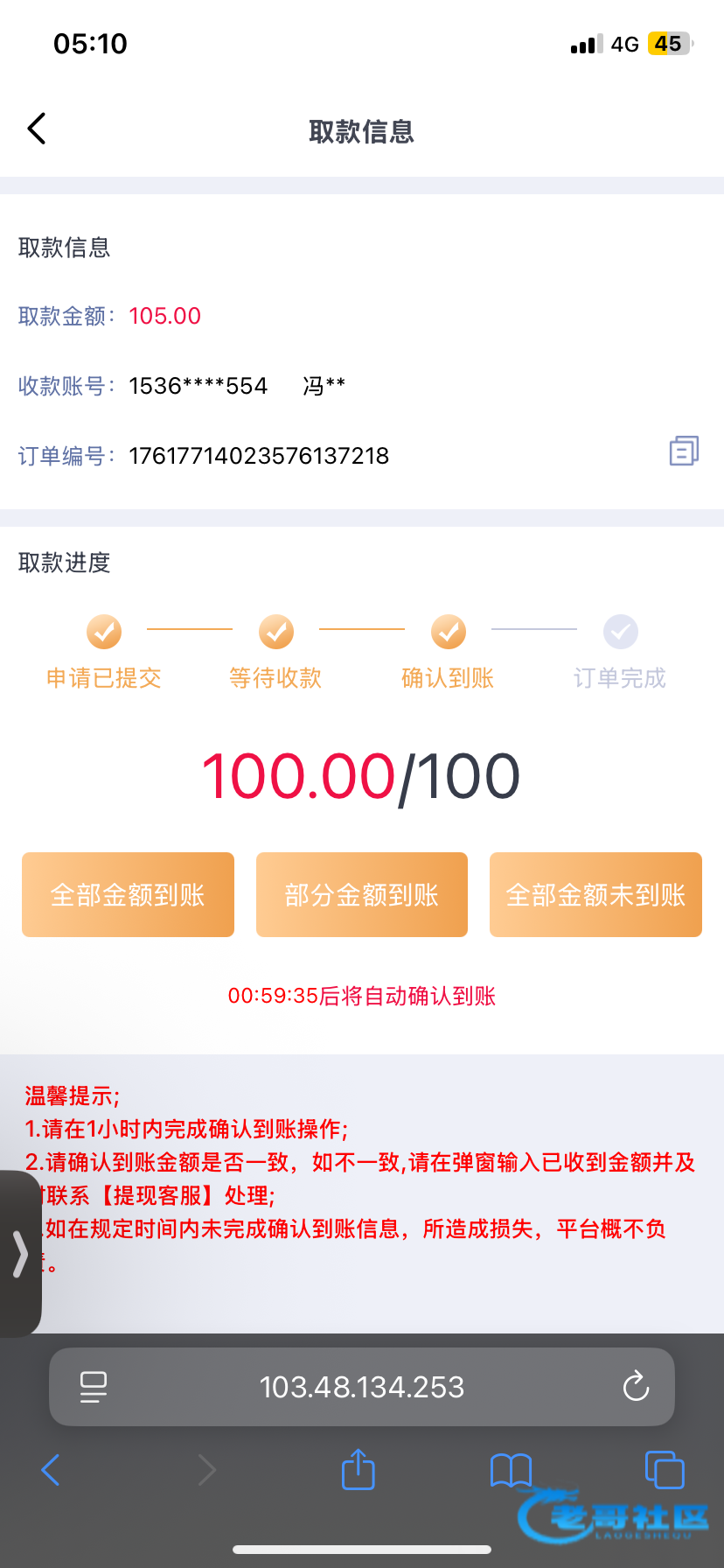Image resolution: width=724 pixels, height=1568 pixels.
Task: Reload the page in the browser
Action: pyautogui.click(x=636, y=1387)
